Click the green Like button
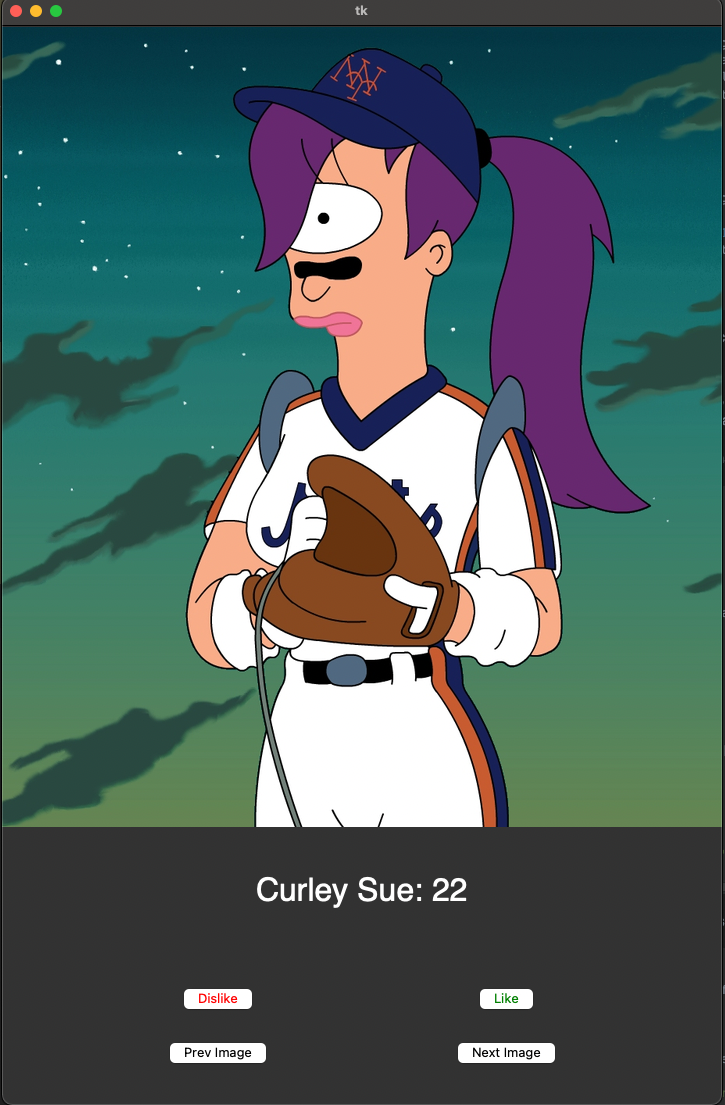The height and width of the screenshot is (1105, 725). coord(506,998)
